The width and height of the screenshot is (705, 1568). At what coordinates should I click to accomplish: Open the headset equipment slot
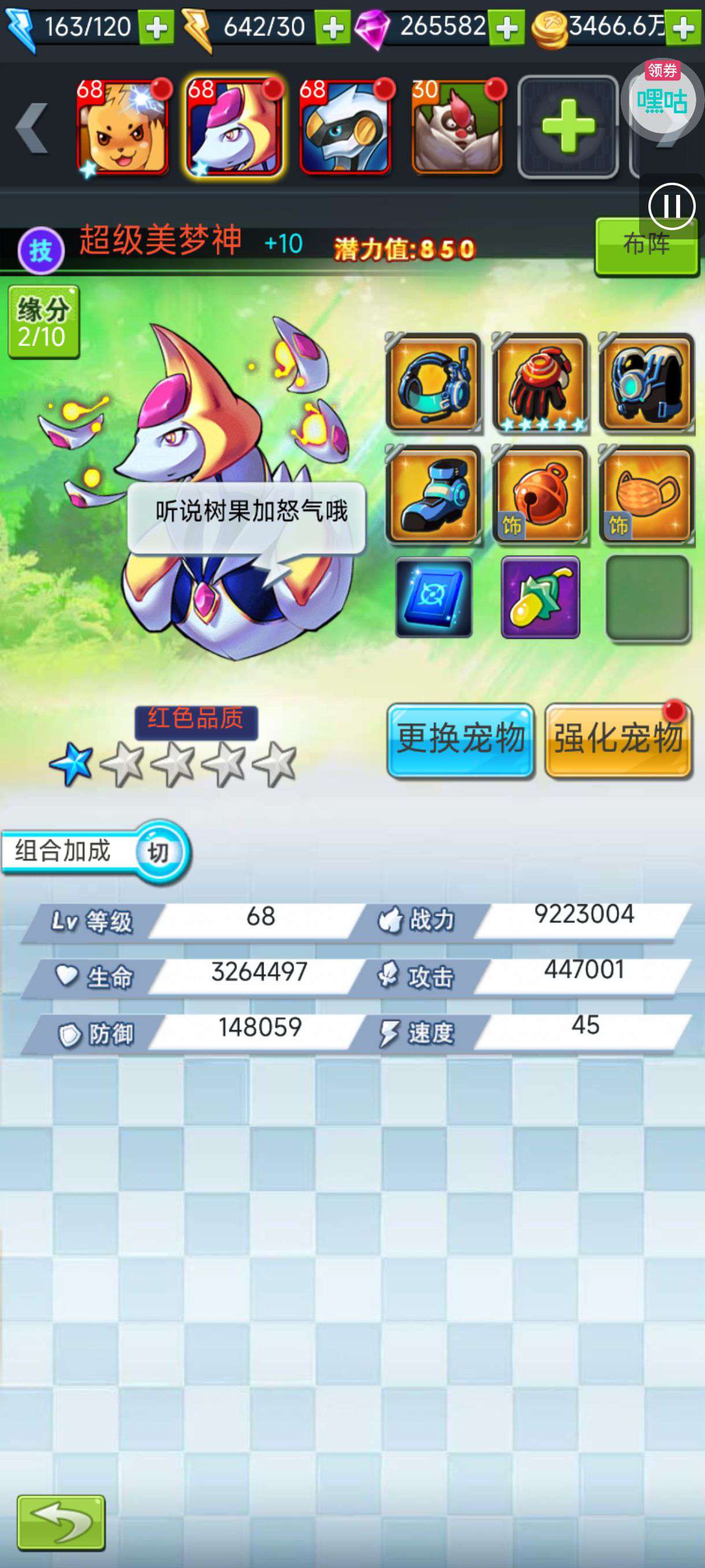[x=433, y=382]
